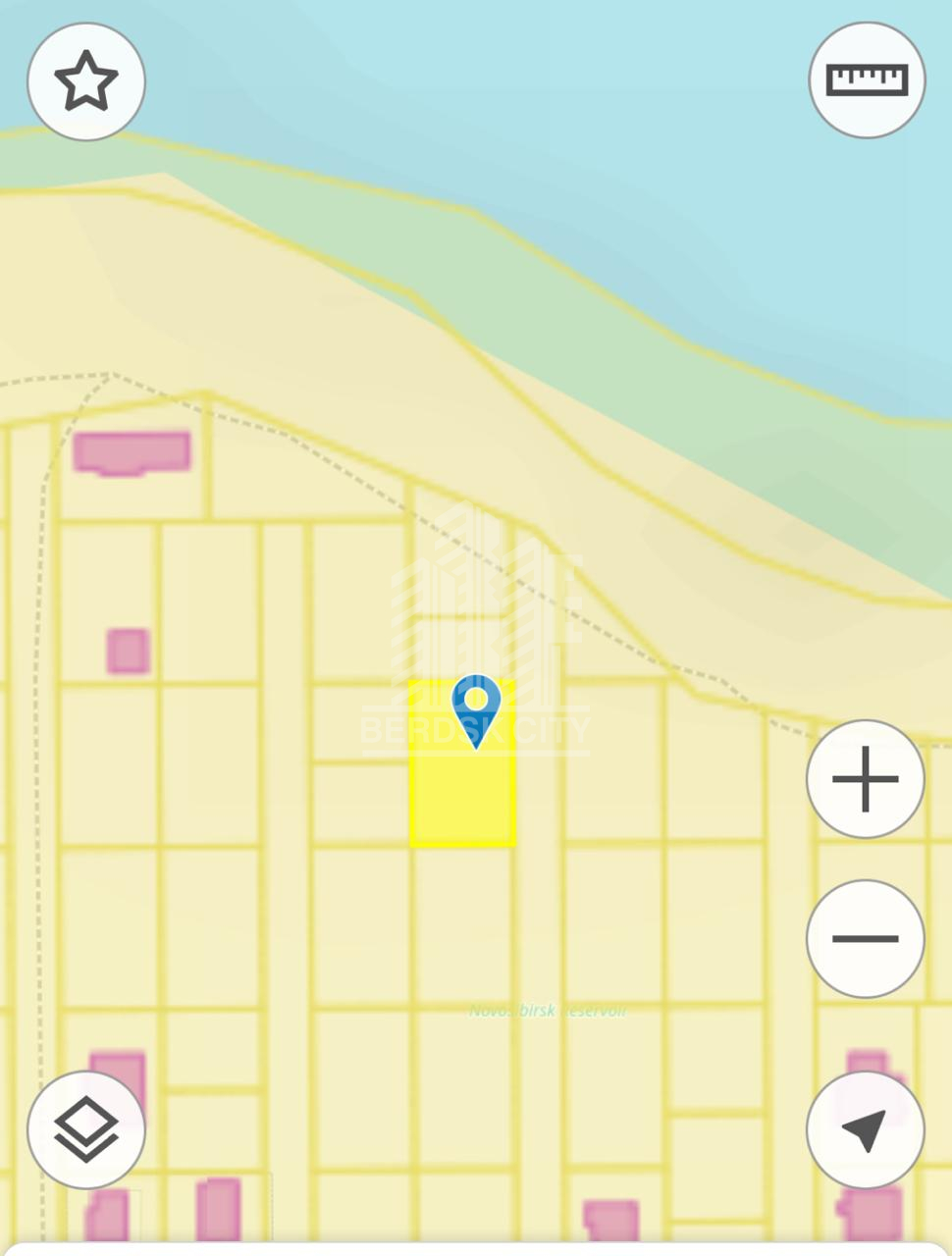This screenshot has width=952, height=1256.
Task: Center map on my current location
Action: pos(865,1129)
